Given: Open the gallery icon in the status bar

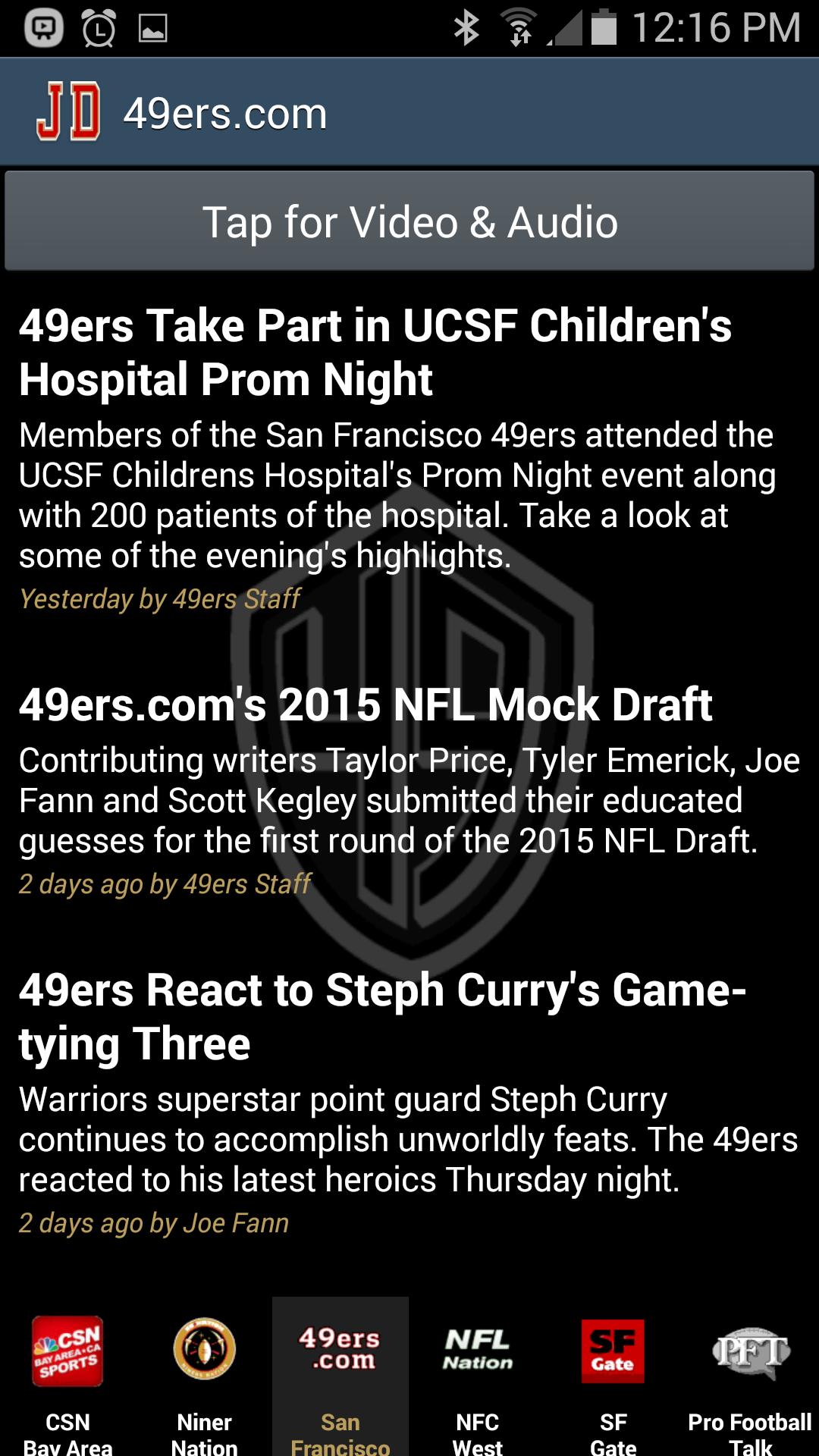Looking at the screenshot, I should (x=152, y=27).
